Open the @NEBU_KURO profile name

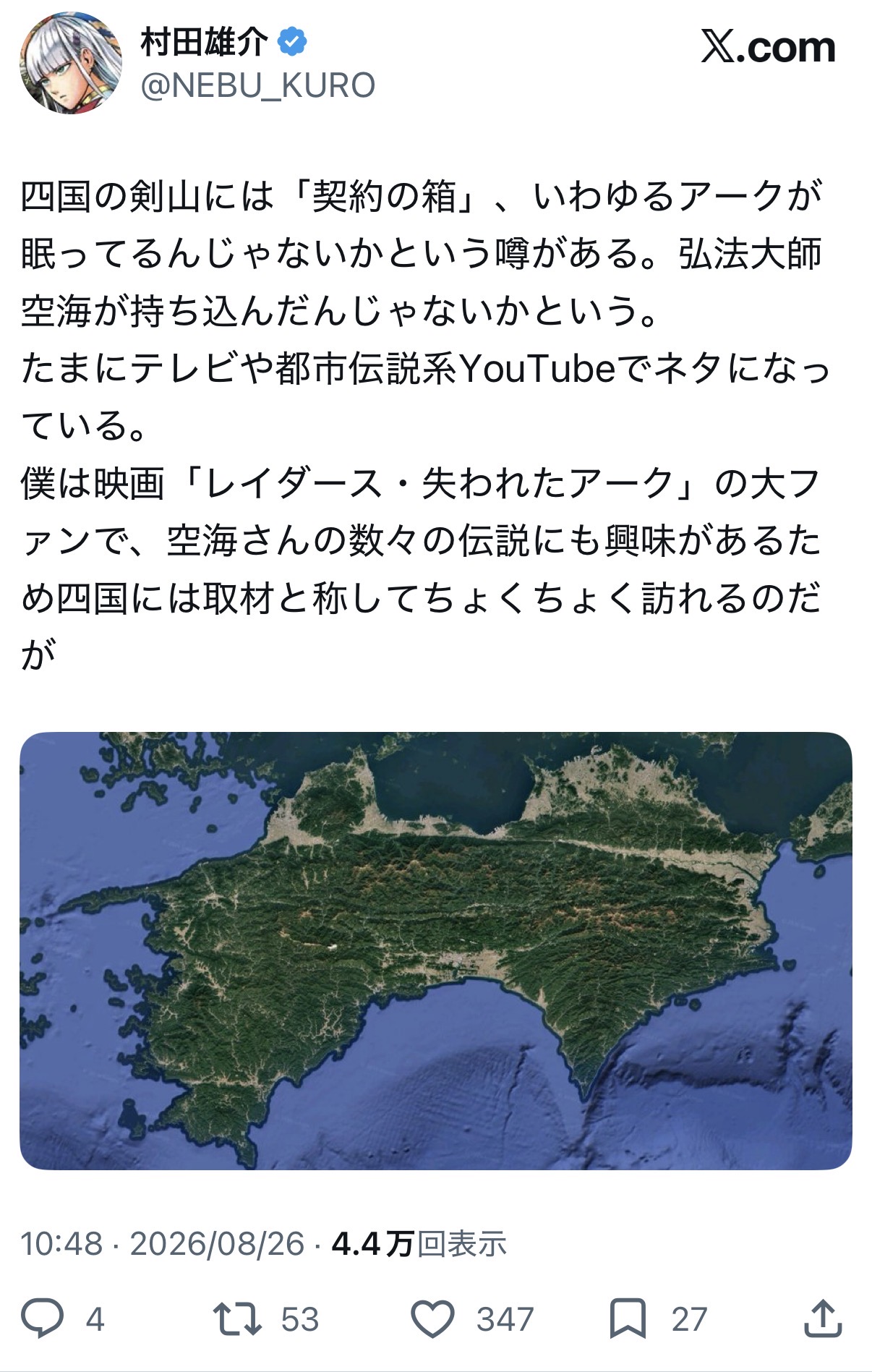point(258,86)
